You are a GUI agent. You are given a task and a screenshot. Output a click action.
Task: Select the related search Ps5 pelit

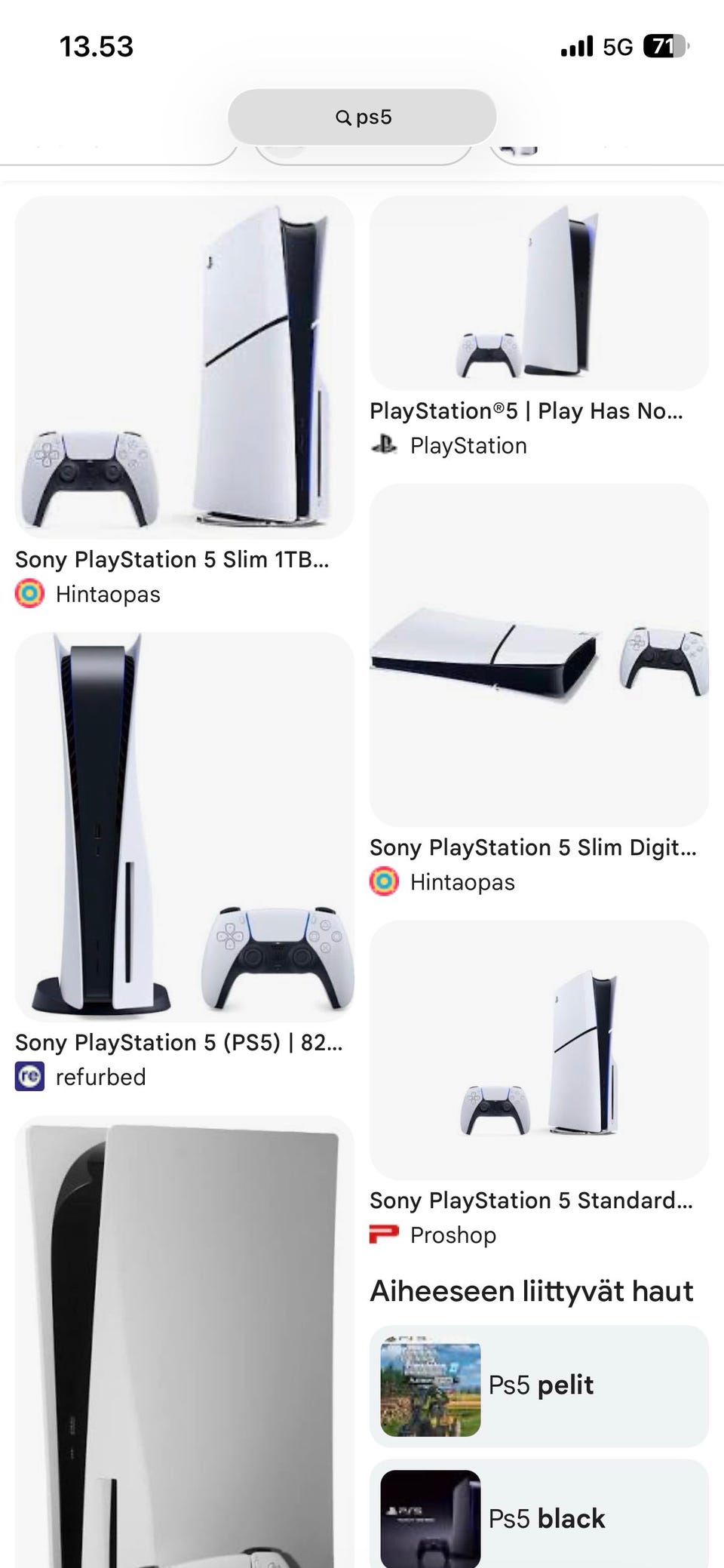coord(539,1385)
